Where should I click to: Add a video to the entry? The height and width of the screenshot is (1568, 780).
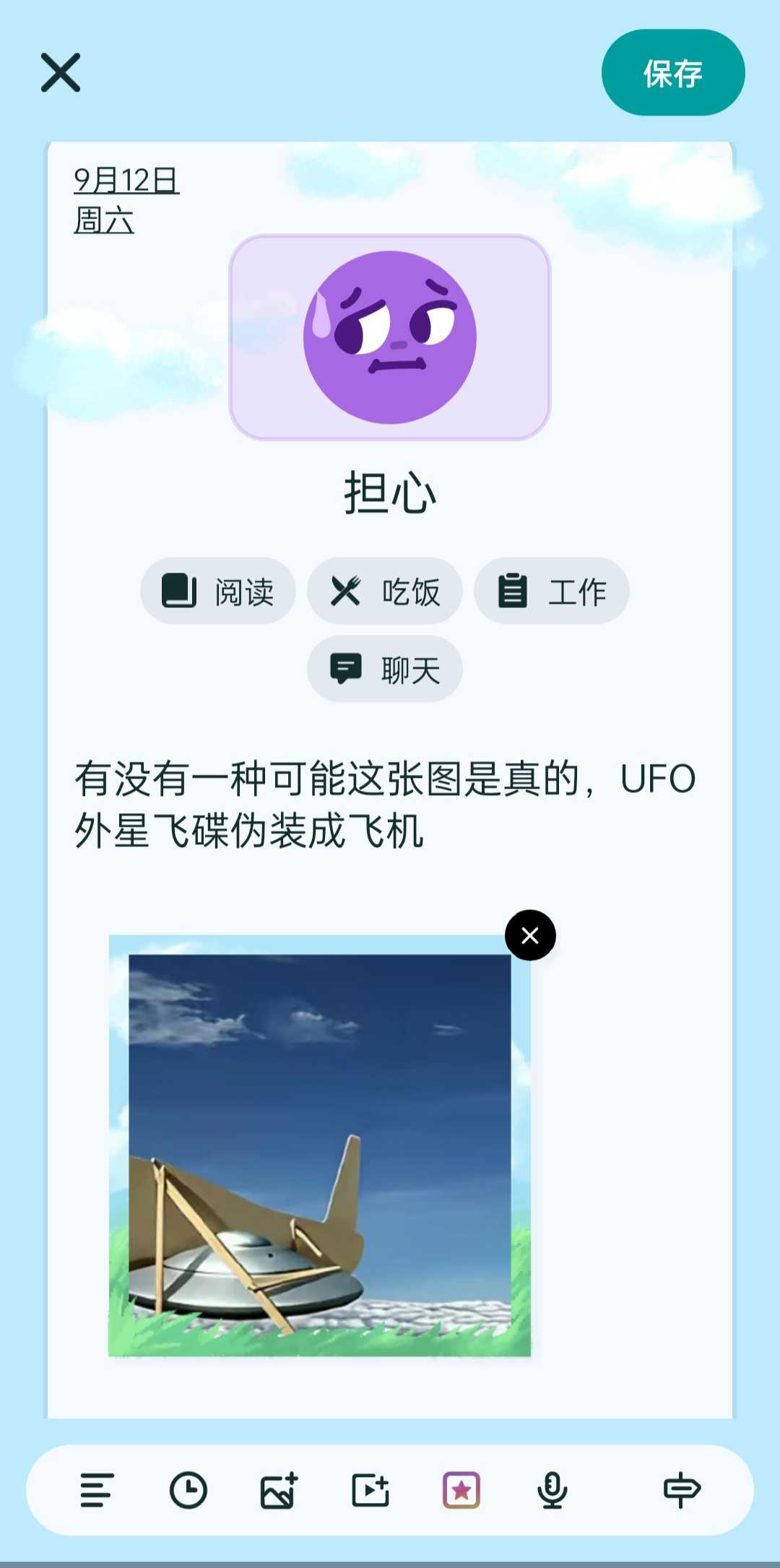[370, 1490]
